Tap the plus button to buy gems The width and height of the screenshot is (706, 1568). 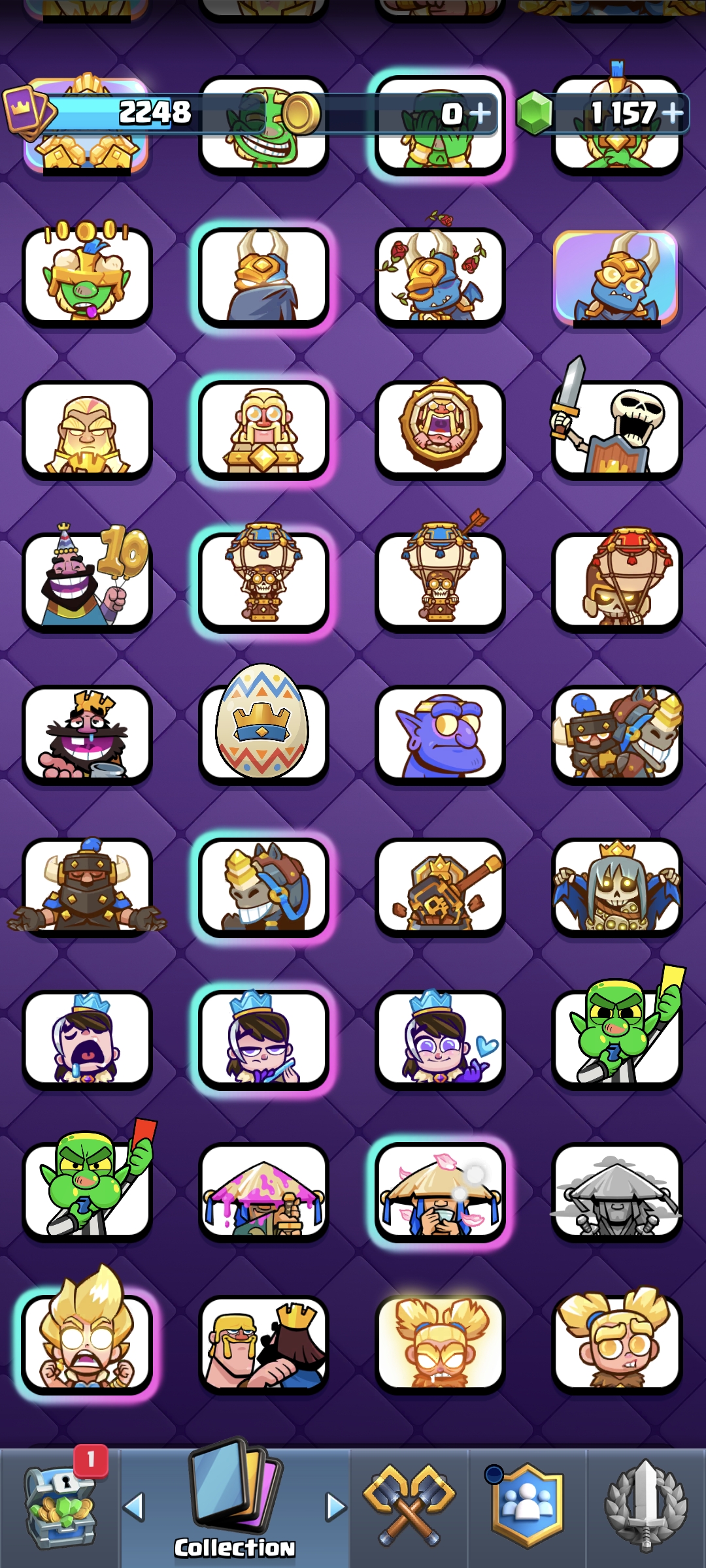pos(673,114)
